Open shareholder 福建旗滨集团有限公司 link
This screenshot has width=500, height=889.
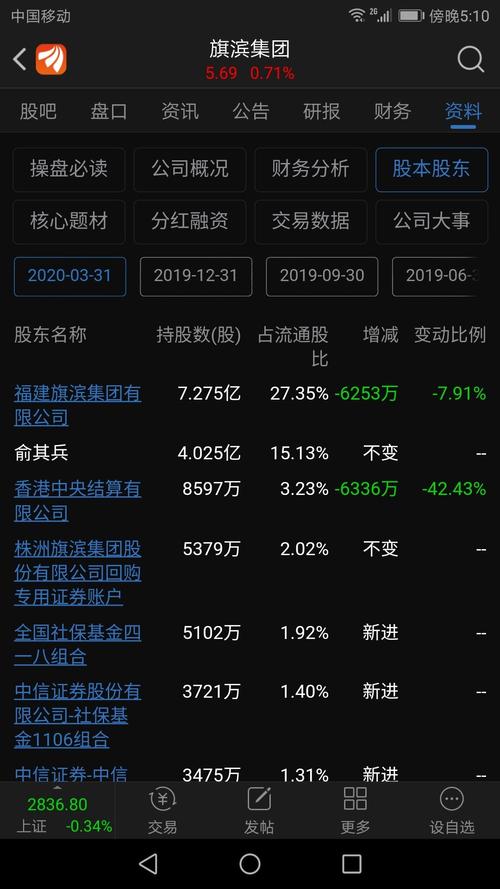(77, 405)
